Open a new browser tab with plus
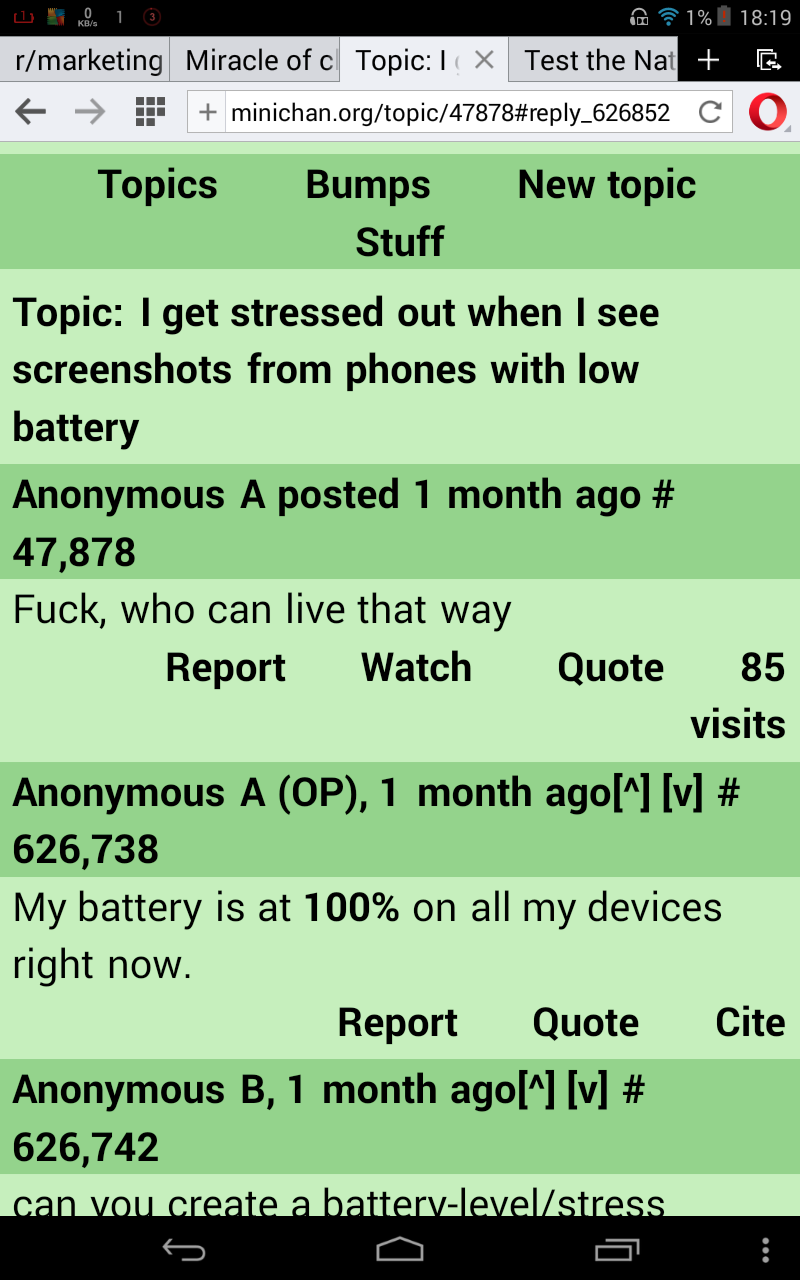This screenshot has width=800, height=1280. 709,60
